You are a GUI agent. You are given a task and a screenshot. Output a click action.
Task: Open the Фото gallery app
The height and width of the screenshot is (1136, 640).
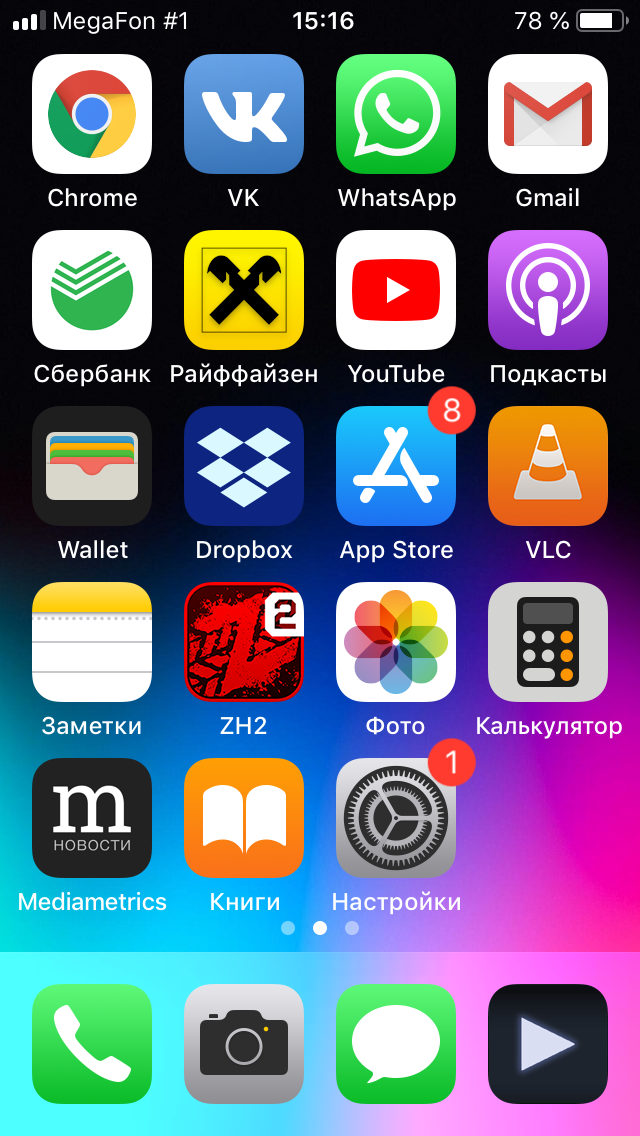point(396,642)
